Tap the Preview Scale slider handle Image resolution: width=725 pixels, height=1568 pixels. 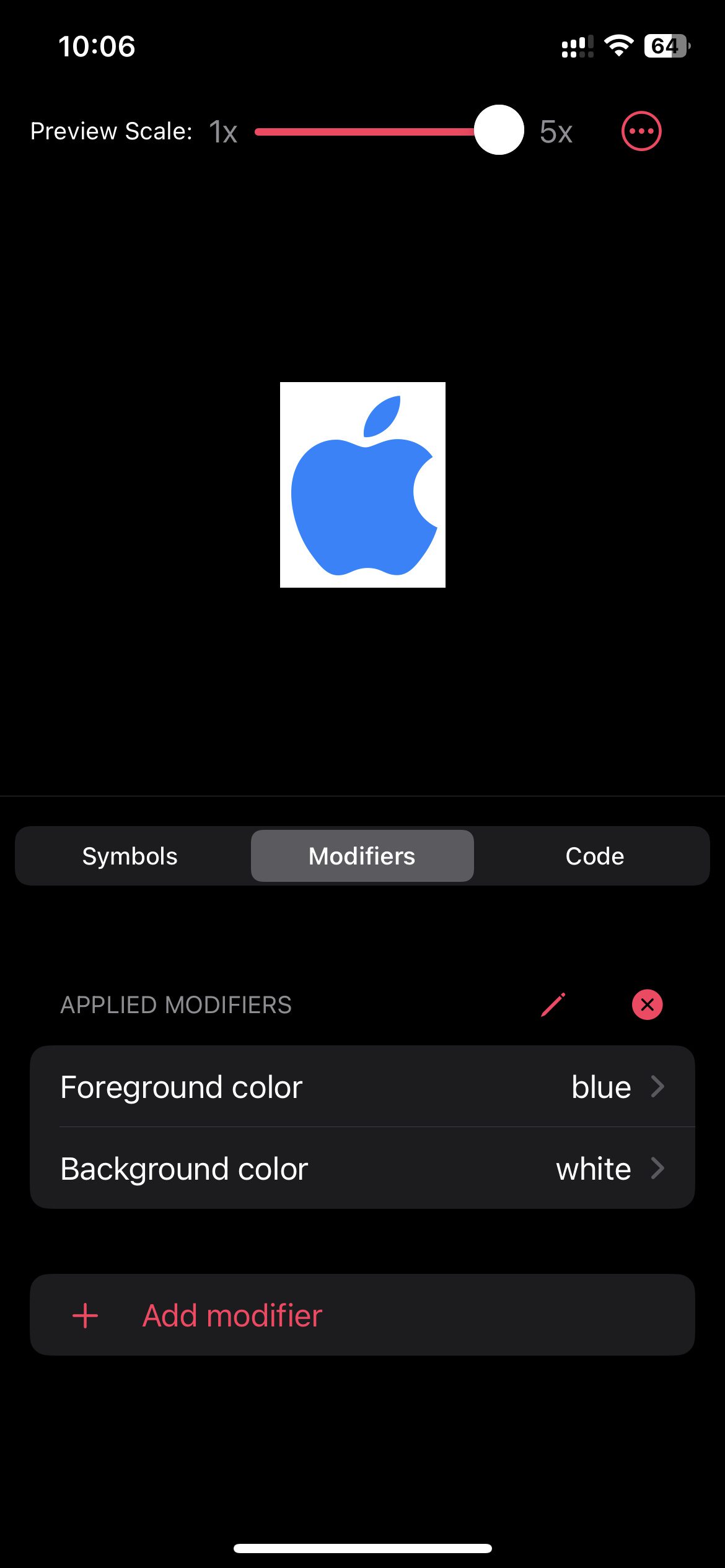tap(499, 130)
